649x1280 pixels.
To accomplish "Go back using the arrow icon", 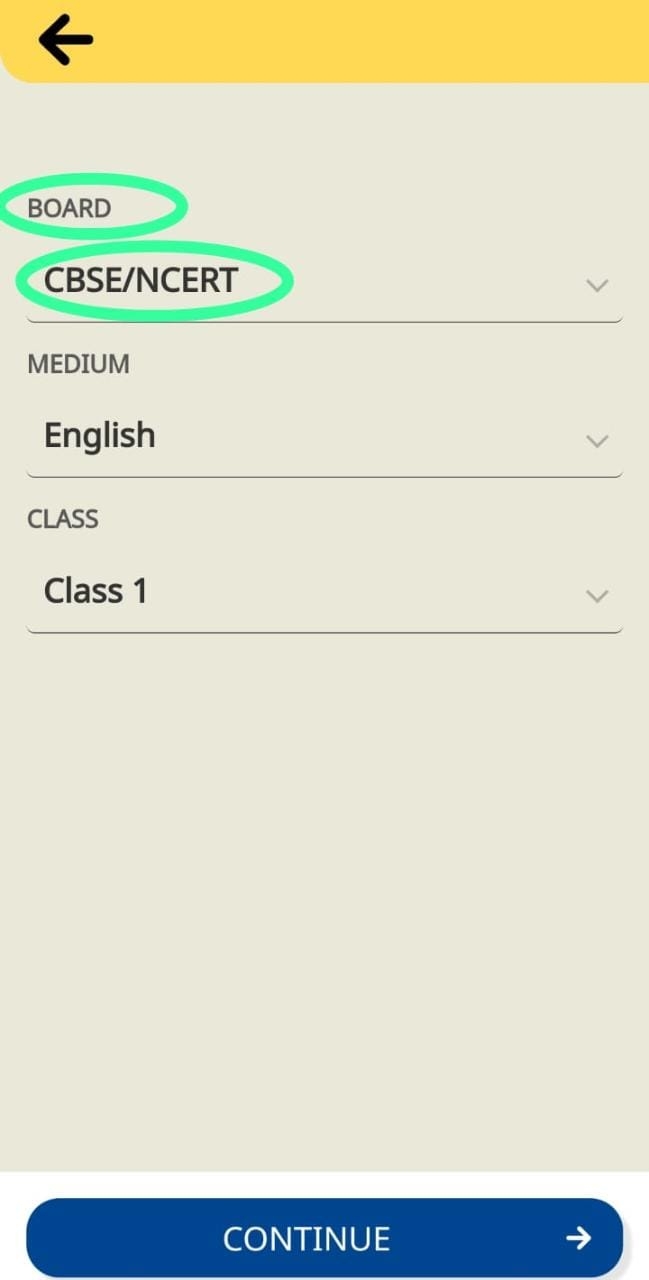I will (65, 40).
